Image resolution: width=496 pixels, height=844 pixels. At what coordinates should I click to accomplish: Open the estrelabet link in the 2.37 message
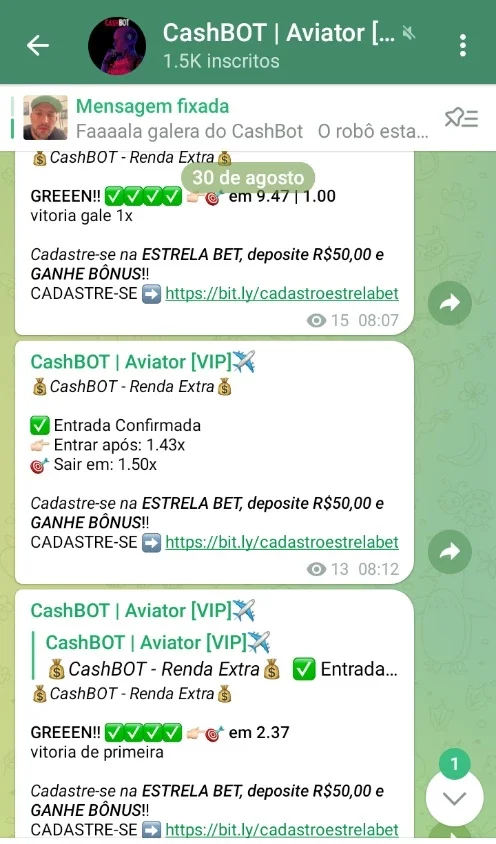pyautogui.click(x=282, y=830)
